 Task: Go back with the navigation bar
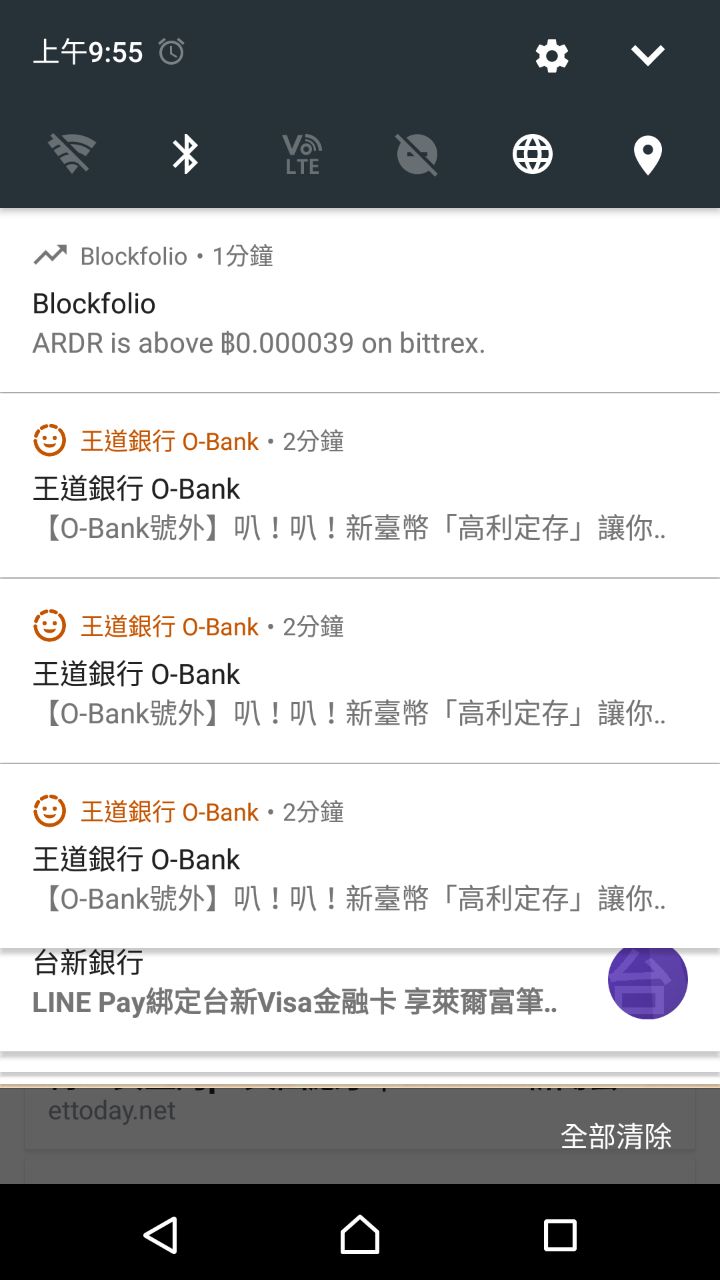pyautogui.click(x=160, y=1235)
